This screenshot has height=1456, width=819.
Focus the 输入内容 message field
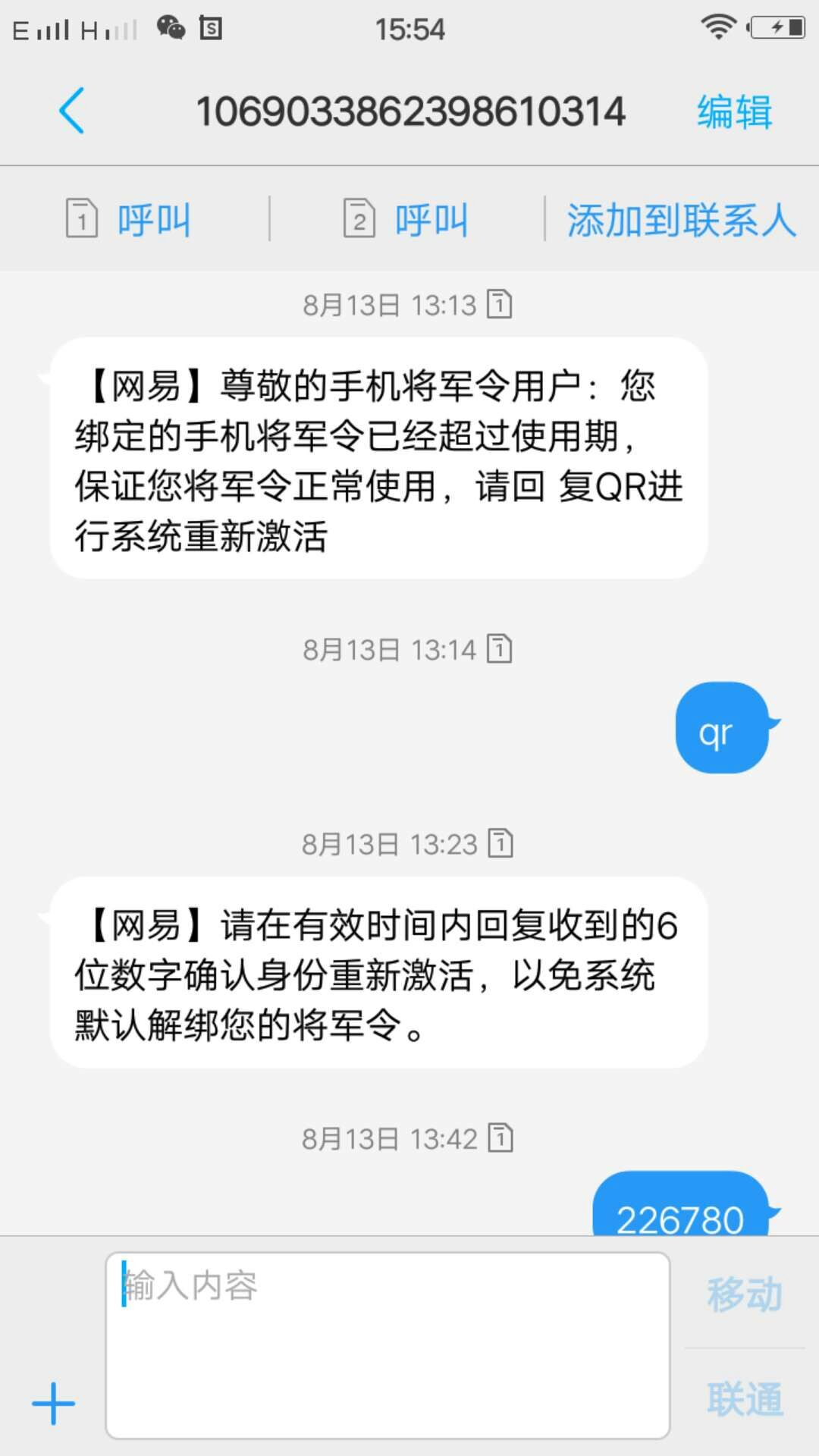pyautogui.click(x=387, y=1344)
